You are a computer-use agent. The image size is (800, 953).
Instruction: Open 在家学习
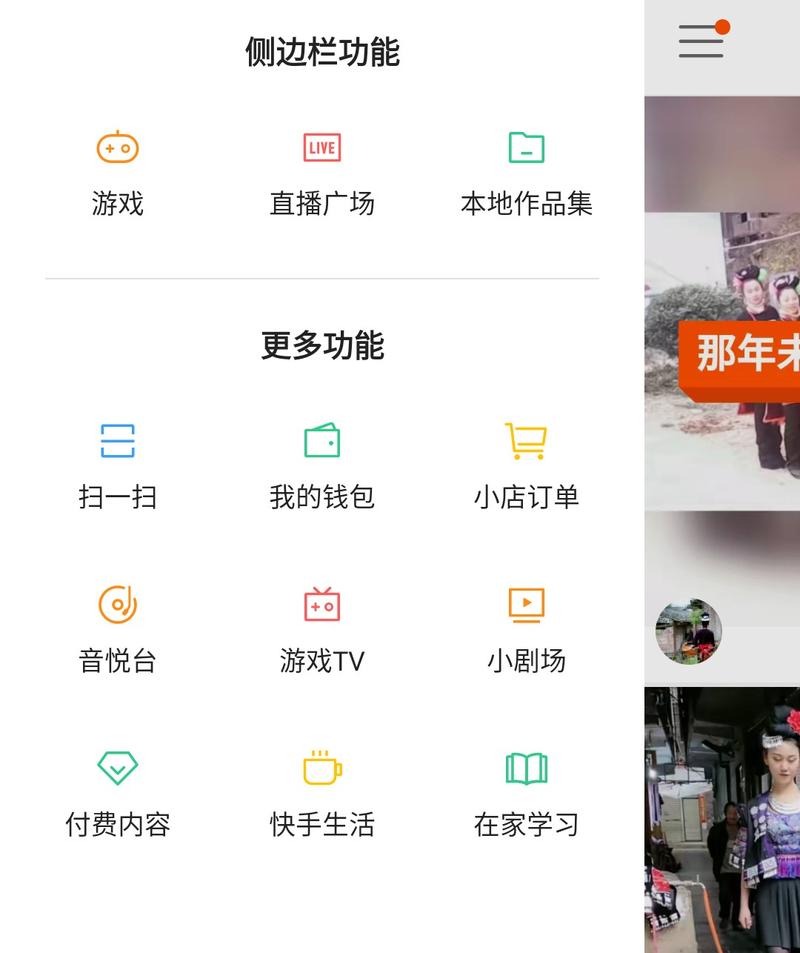[x=526, y=793]
